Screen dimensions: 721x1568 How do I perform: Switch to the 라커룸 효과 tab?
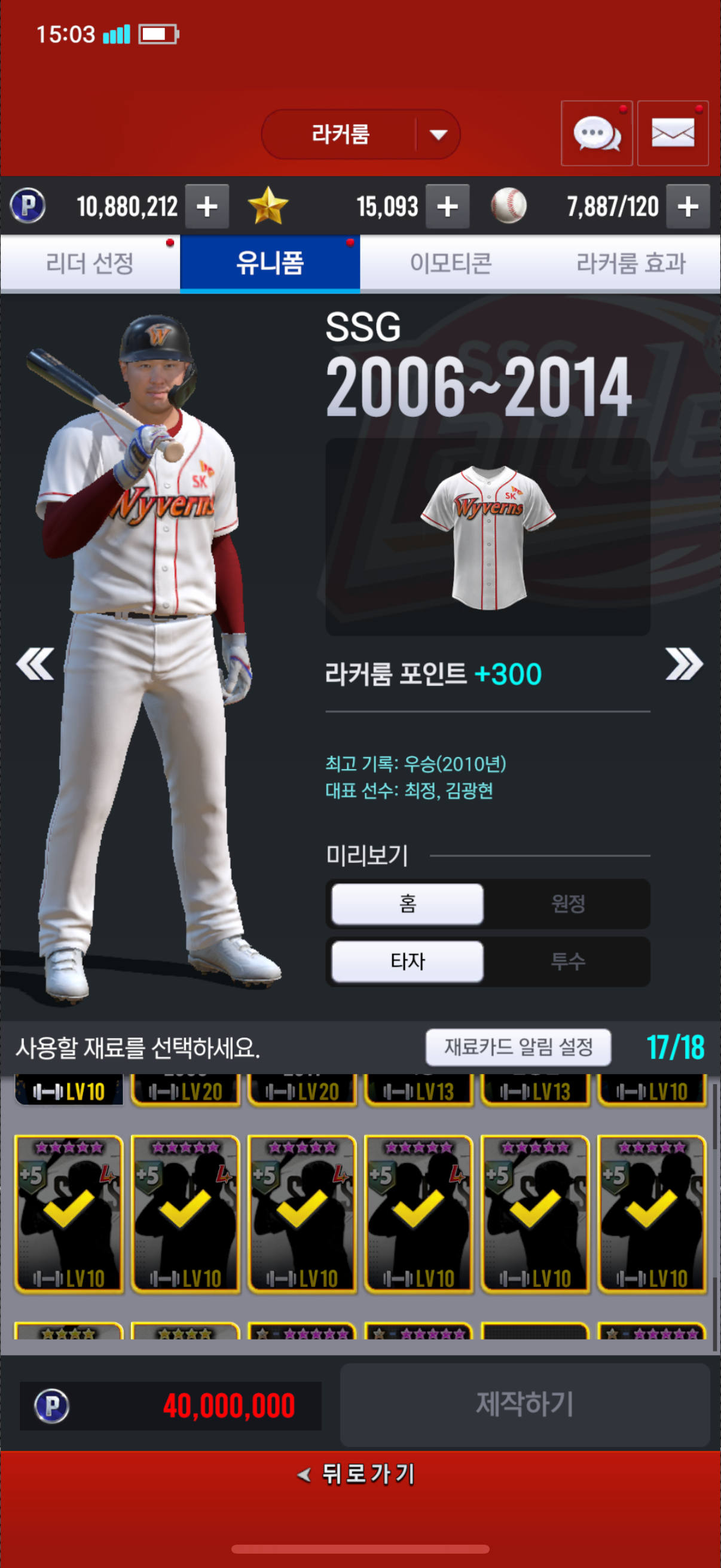[630, 264]
